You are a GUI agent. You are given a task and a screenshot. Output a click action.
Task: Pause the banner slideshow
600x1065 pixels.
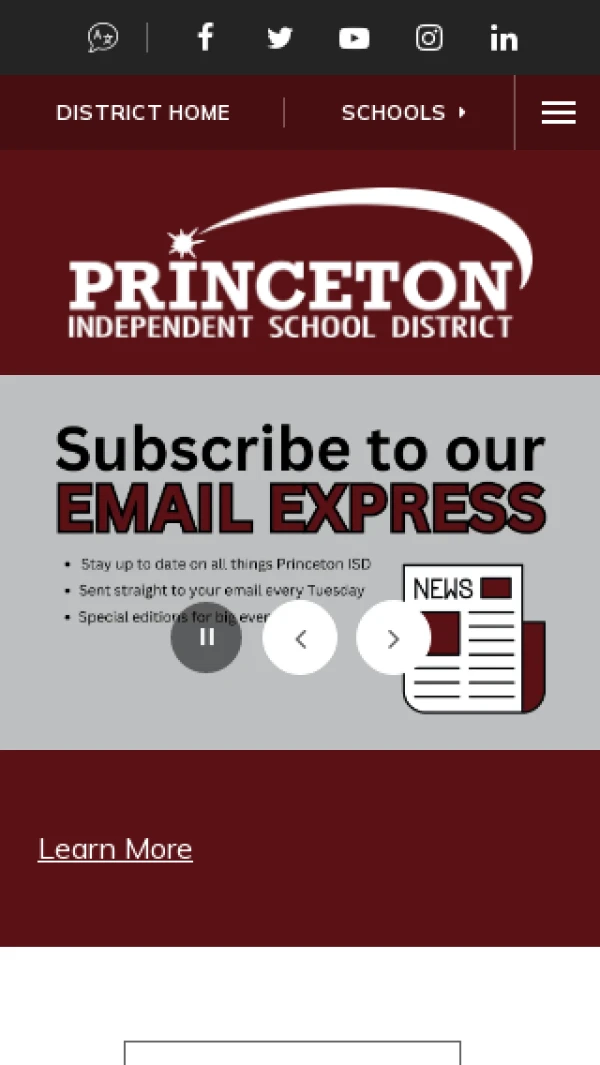pyautogui.click(x=206, y=637)
